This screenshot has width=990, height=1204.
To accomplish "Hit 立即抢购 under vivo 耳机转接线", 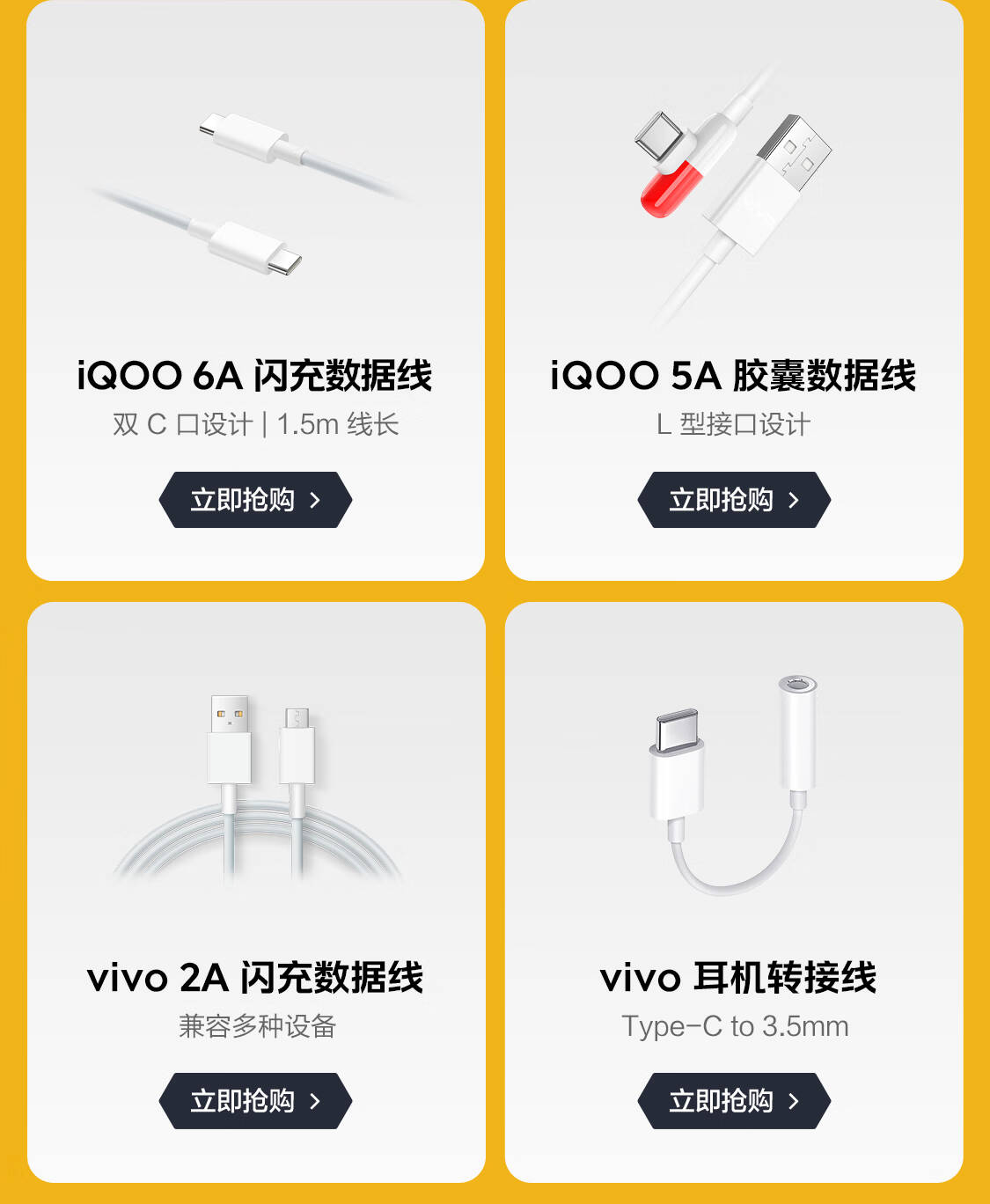I will pyautogui.click(x=734, y=1101).
